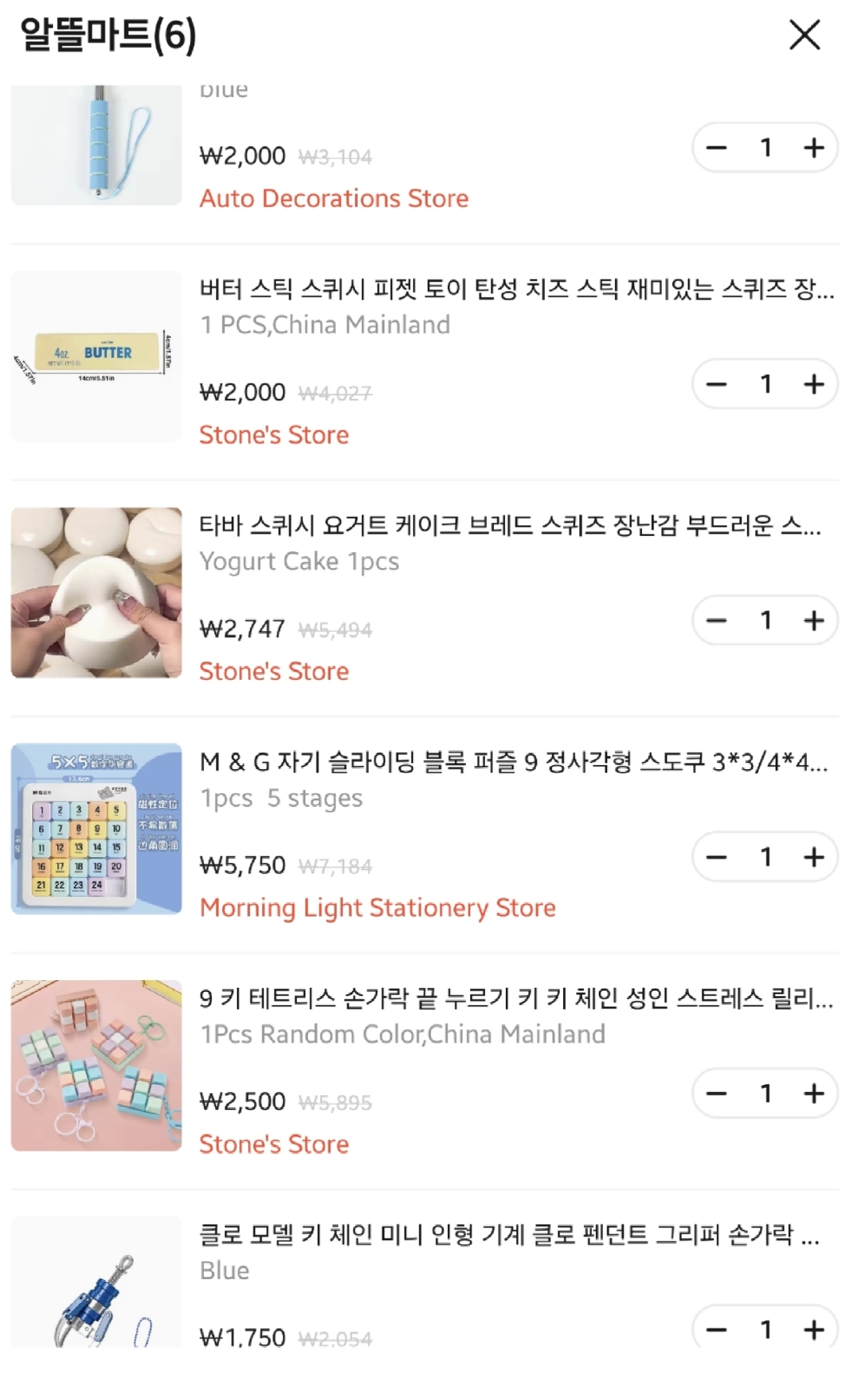851x1400 pixels.
Task: Increase quantity of the 9 키 테트리스 keychain
Action: coord(814,1093)
